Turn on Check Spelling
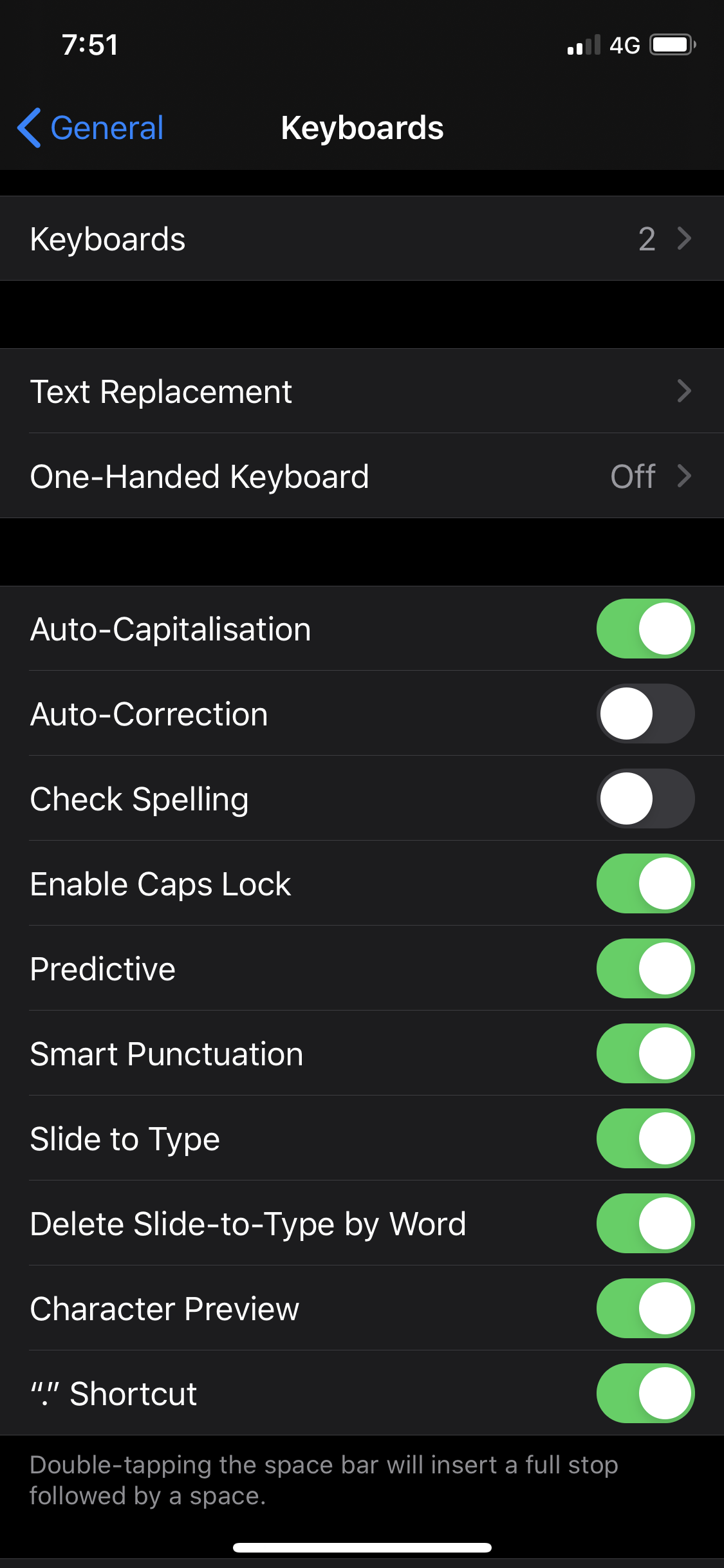The height and width of the screenshot is (1568, 724). click(645, 799)
